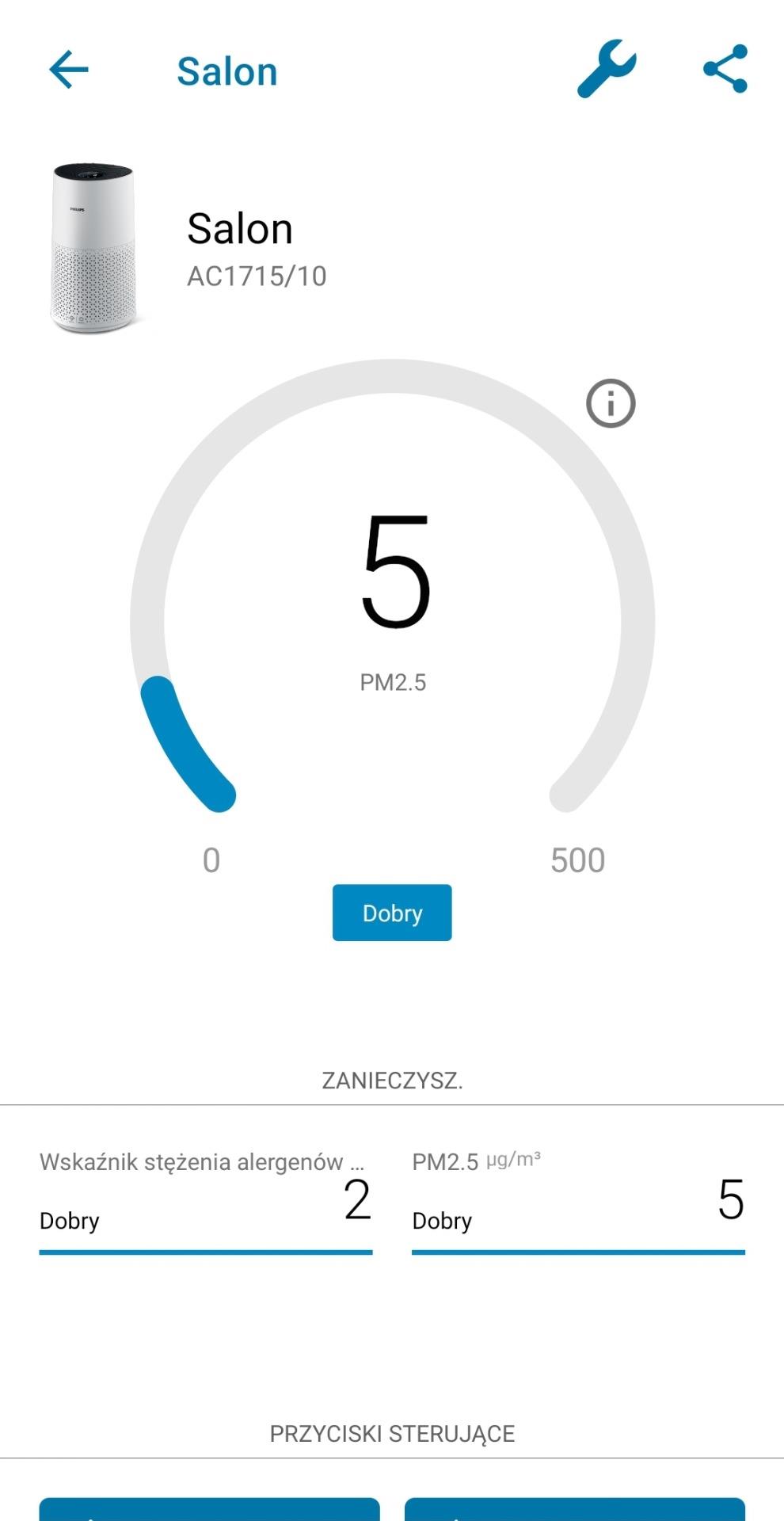Open the wrench settings icon
784x1521 pixels.
click(607, 69)
